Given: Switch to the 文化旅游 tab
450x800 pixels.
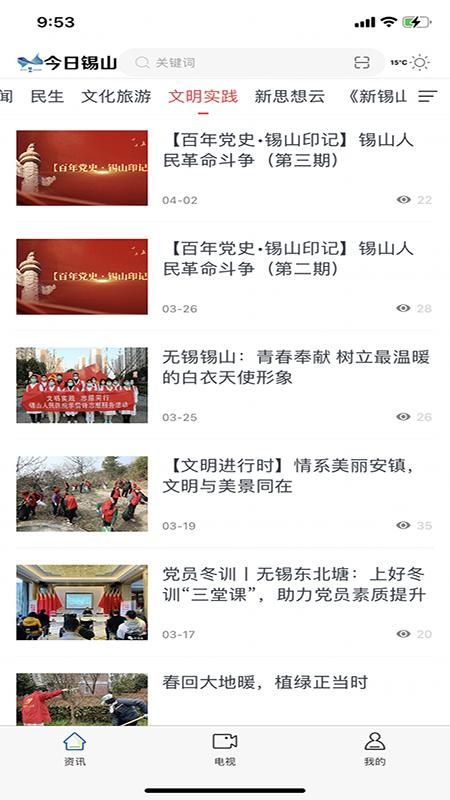Looking at the screenshot, I should coord(116,96).
